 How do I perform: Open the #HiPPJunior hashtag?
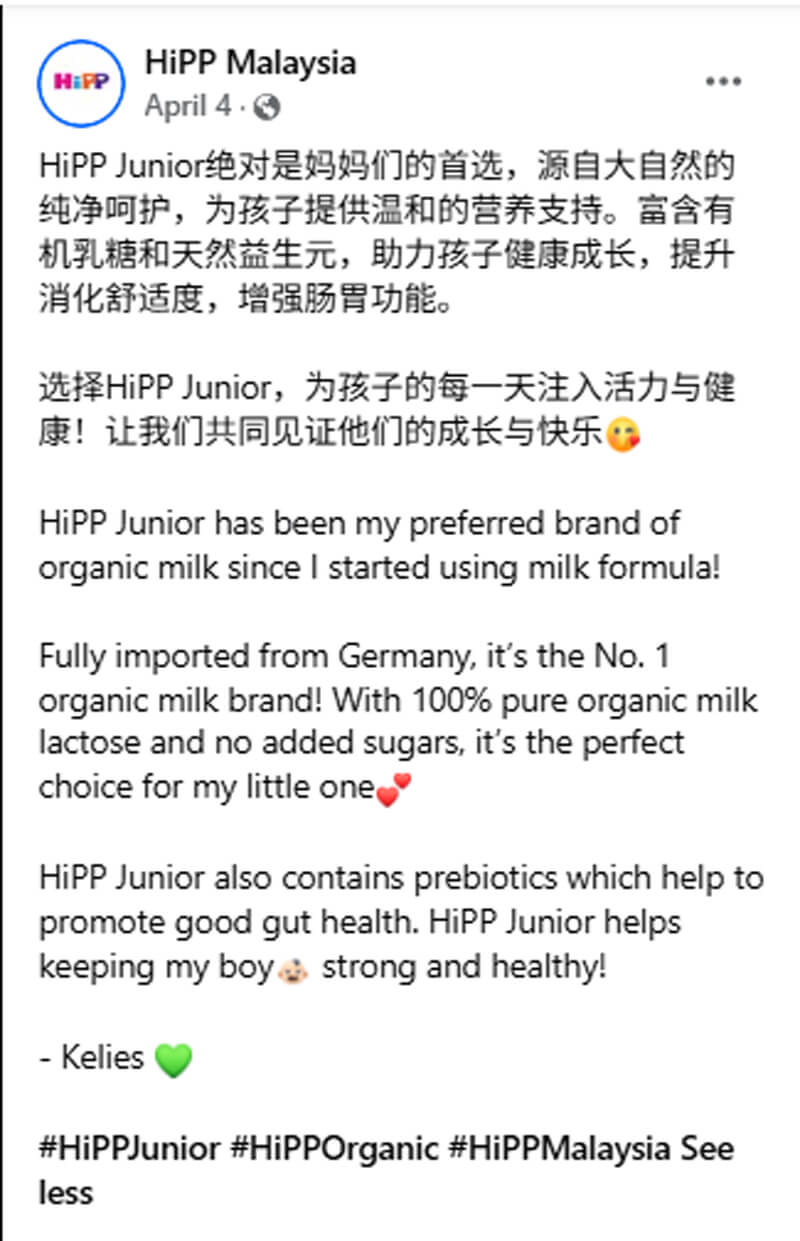129,1148
